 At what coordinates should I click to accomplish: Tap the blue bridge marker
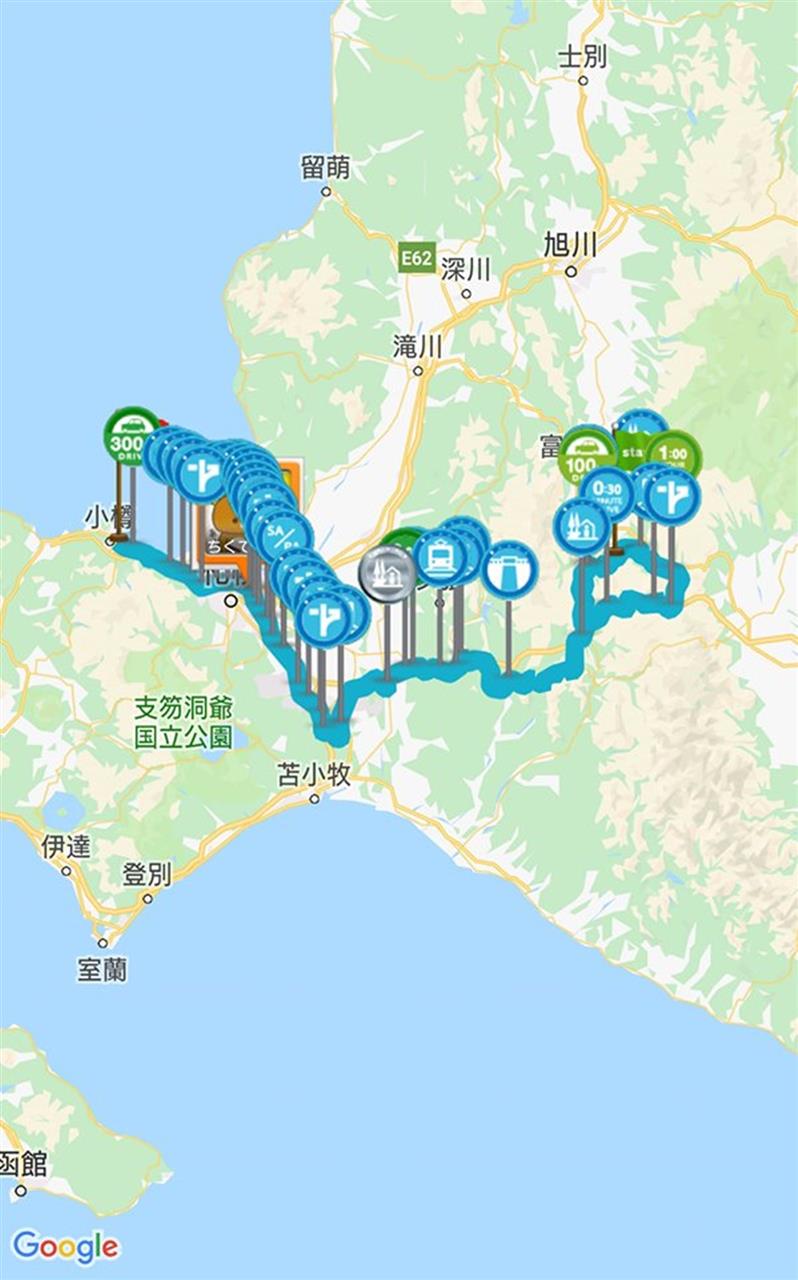click(509, 569)
